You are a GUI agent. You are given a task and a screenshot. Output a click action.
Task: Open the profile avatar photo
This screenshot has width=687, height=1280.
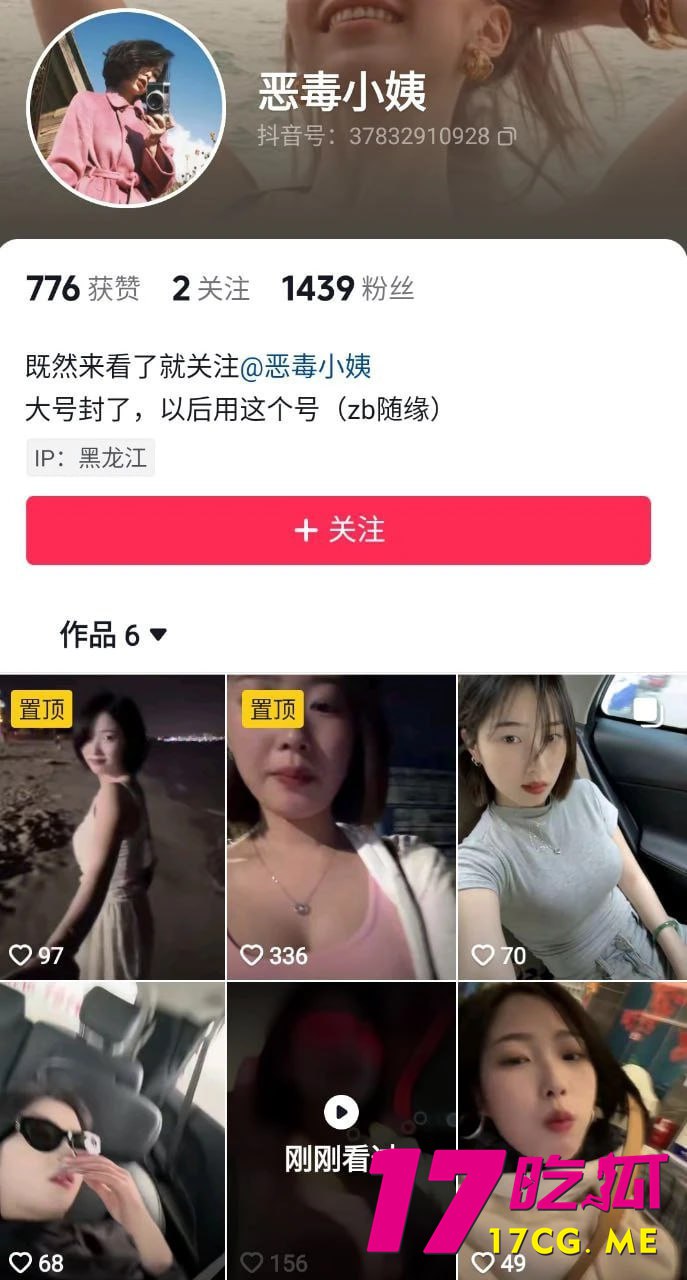[x=126, y=107]
